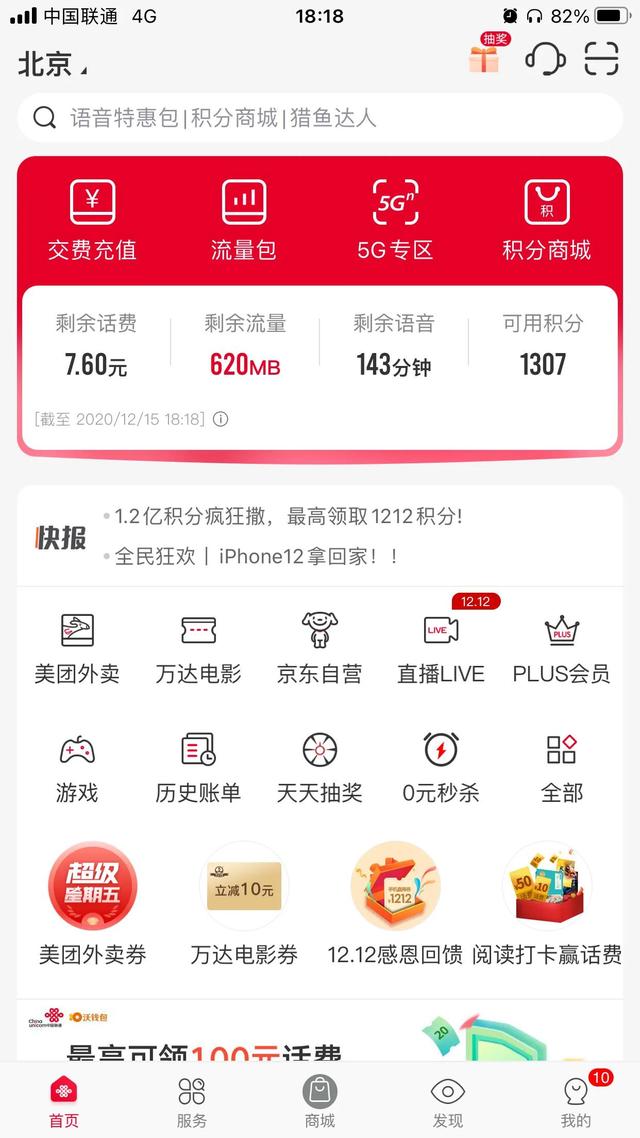Open 全部 to see all services
640x1138 pixels.
click(561, 768)
